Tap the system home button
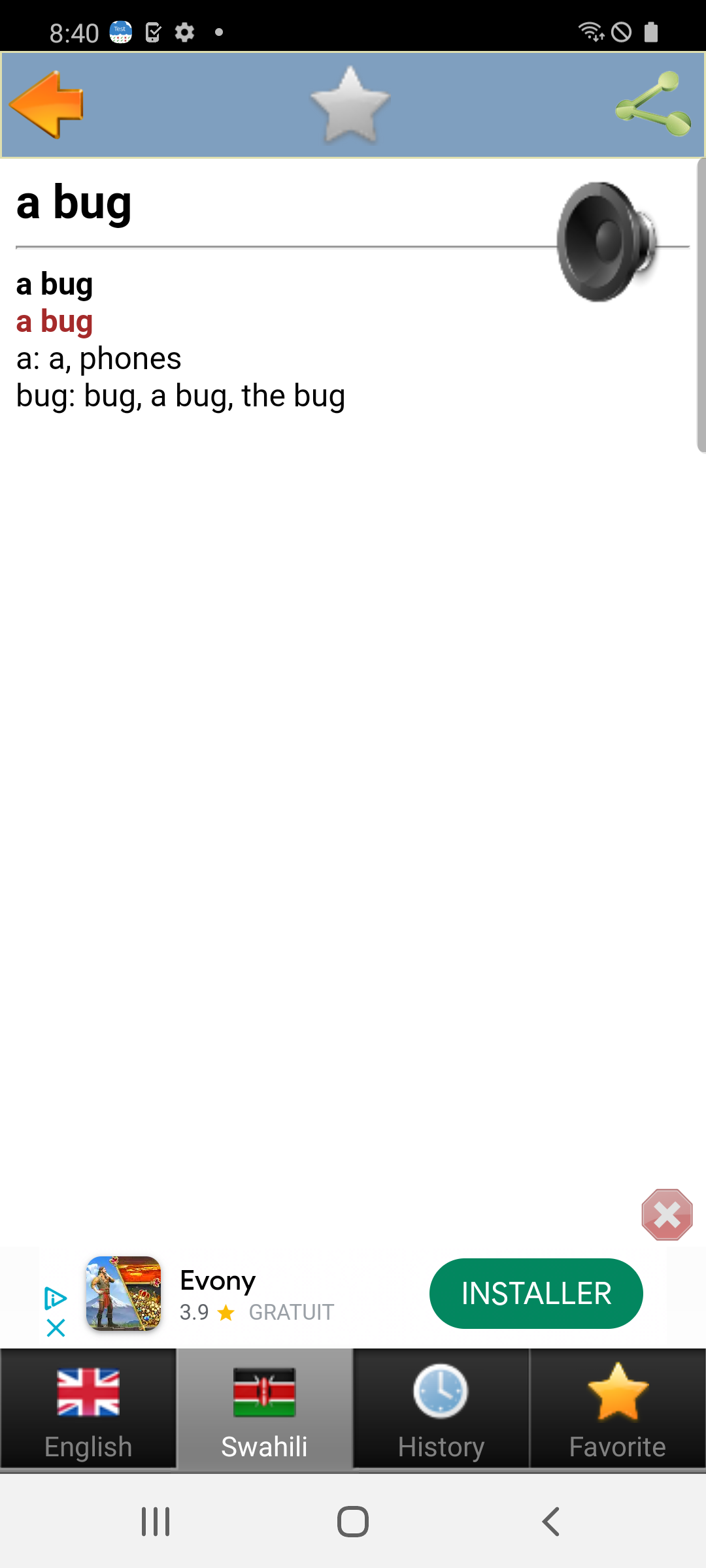This screenshot has width=706, height=1568. [353, 1522]
